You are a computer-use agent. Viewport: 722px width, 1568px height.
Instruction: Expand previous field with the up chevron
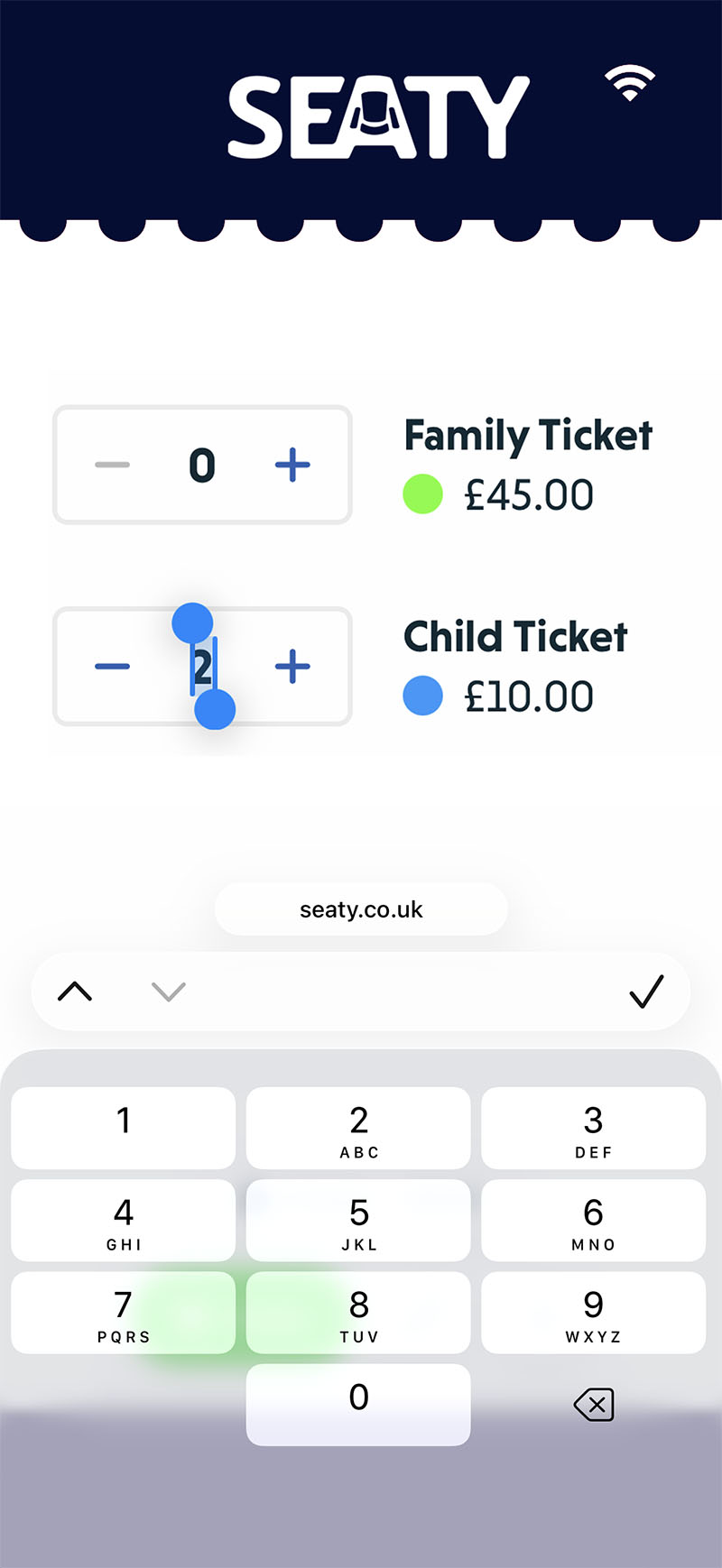click(x=75, y=992)
